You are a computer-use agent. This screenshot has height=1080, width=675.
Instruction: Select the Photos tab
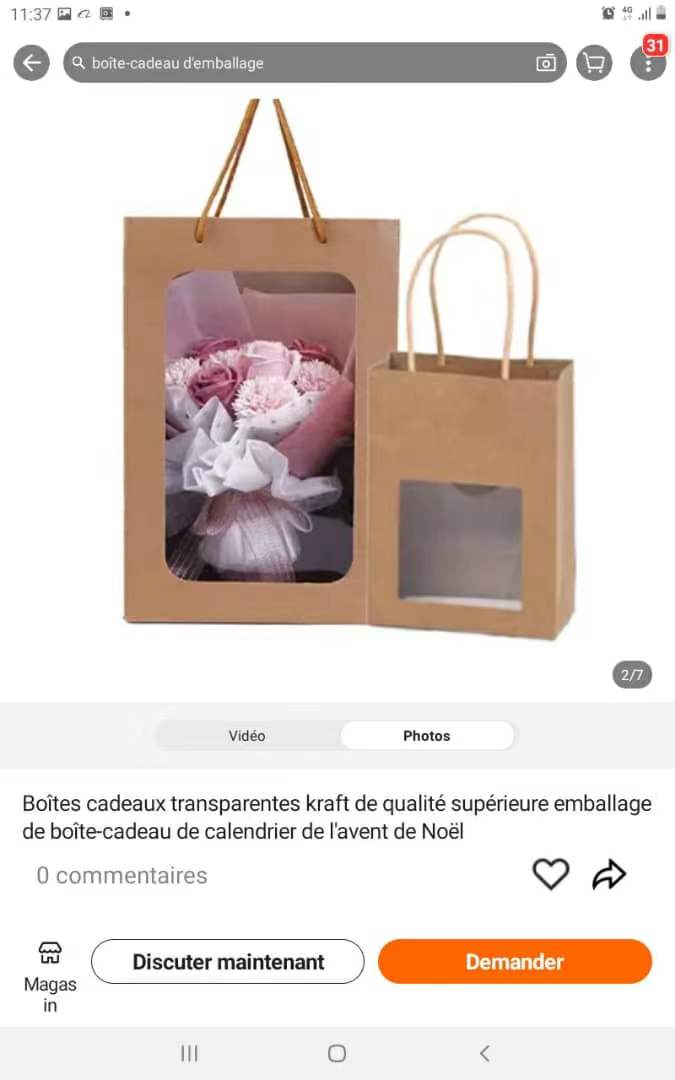click(427, 735)
